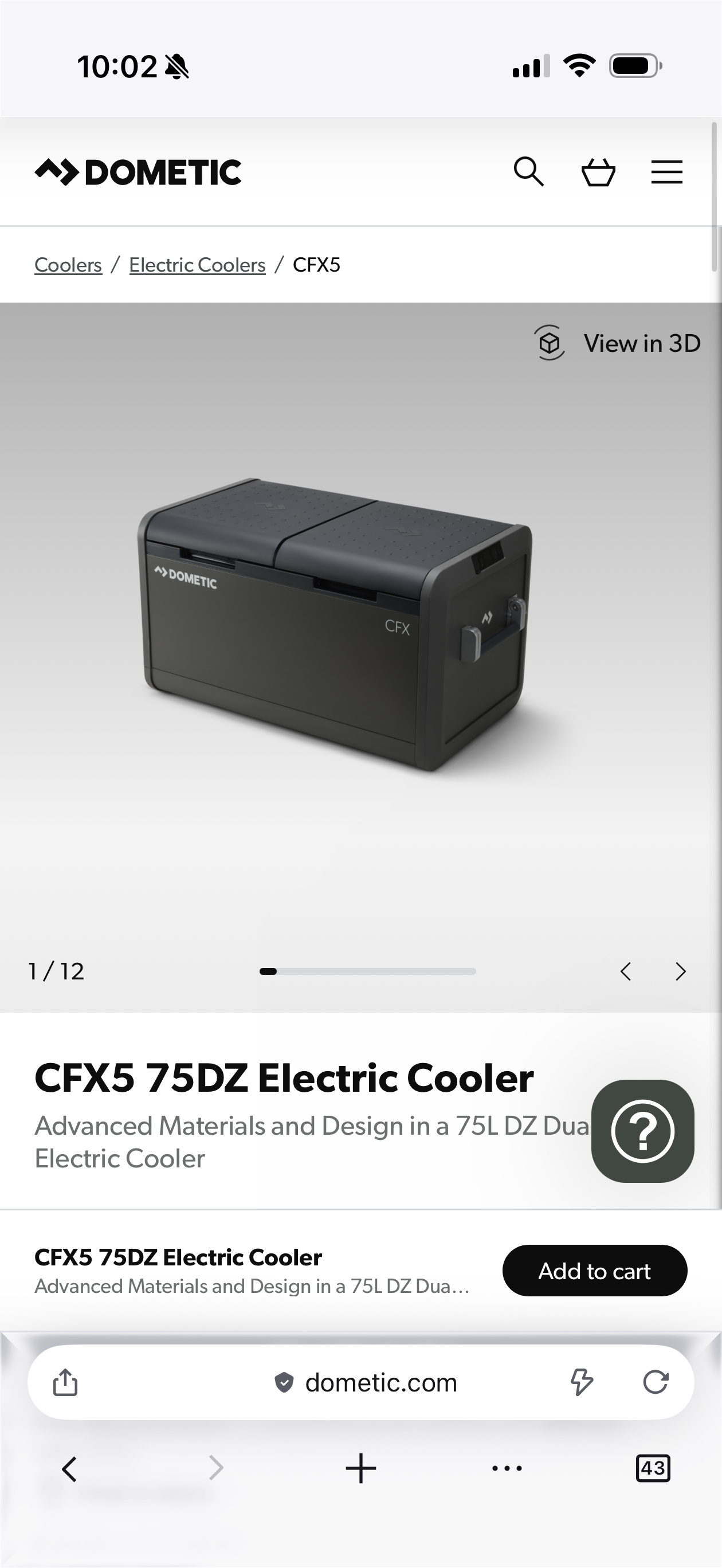The image size is (722, 1568).
Task: Show the previous product image
Action: point(626,971)
